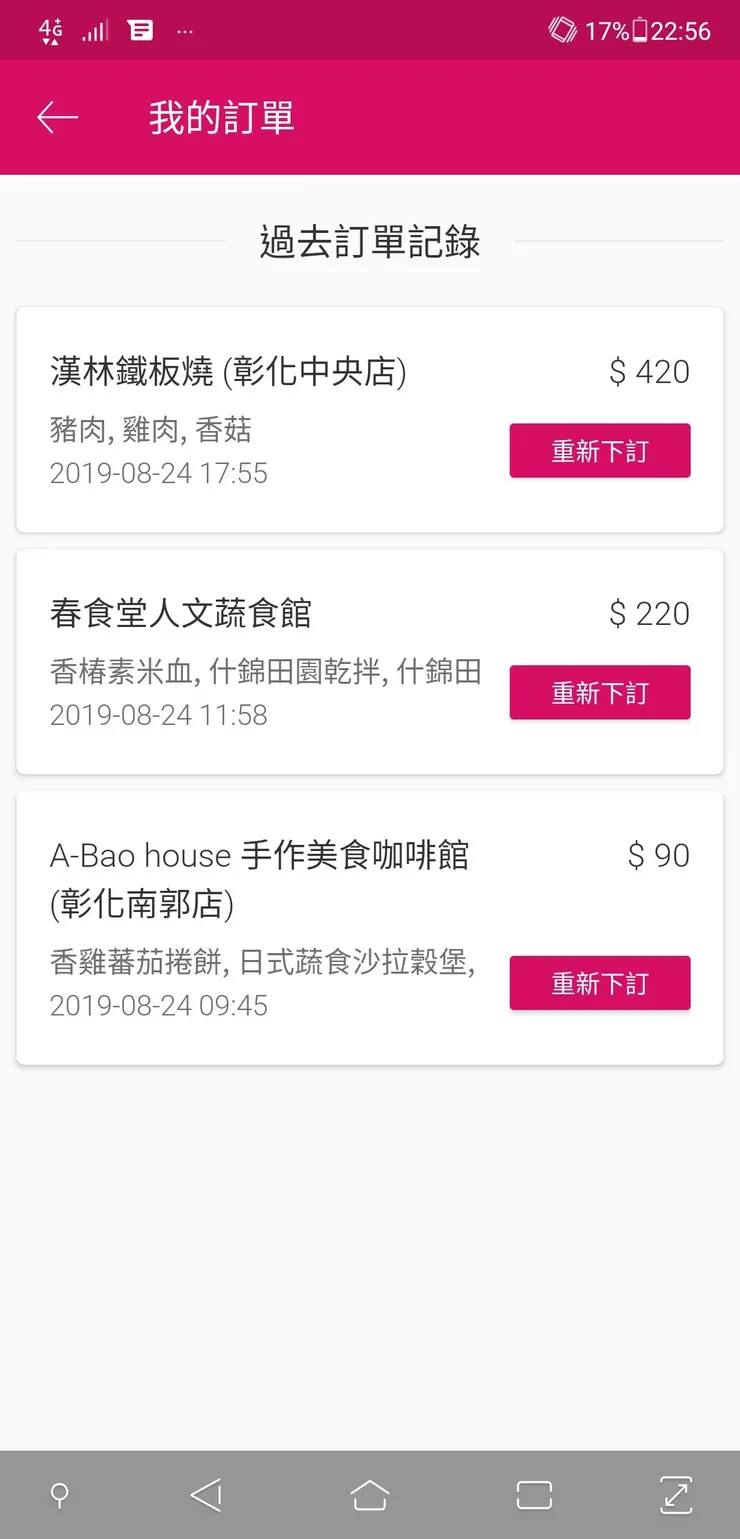Image resolution: width=740 pixels, height=1539 pixels.
Task: Tap the message notification icon in status bar
Action: click(x=141, y=29)
